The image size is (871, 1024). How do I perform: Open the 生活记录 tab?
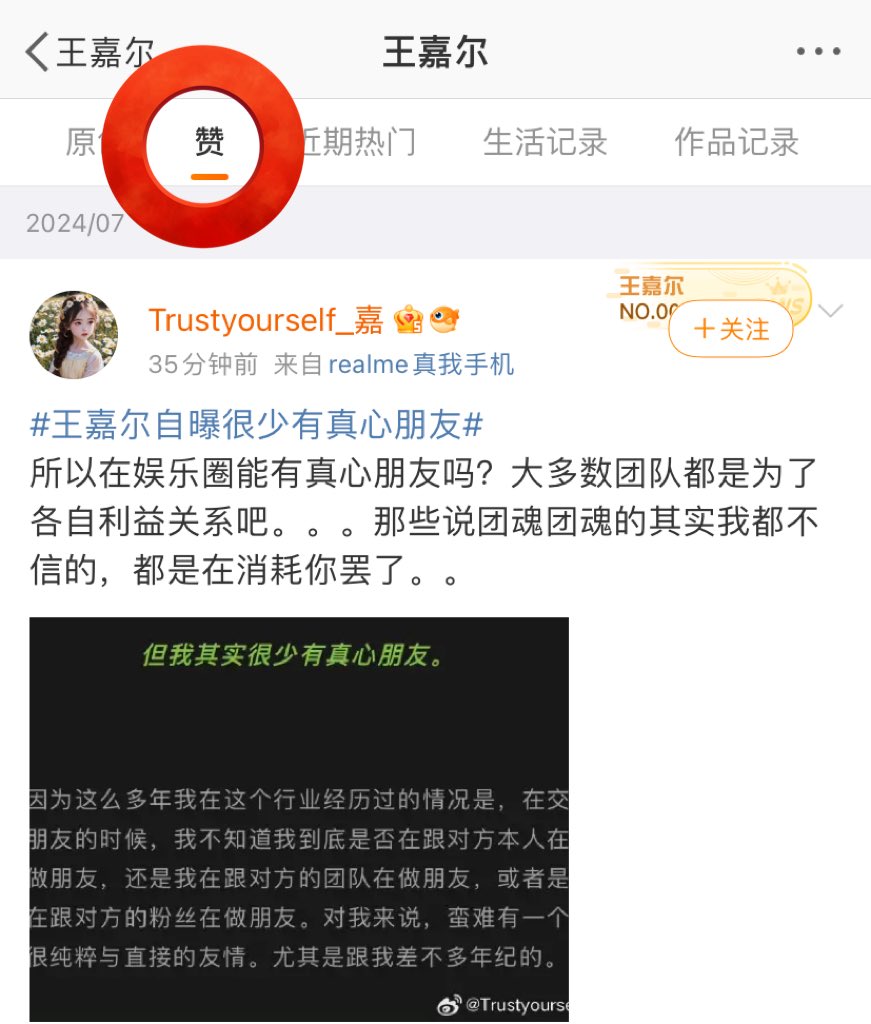coord(545,143)
